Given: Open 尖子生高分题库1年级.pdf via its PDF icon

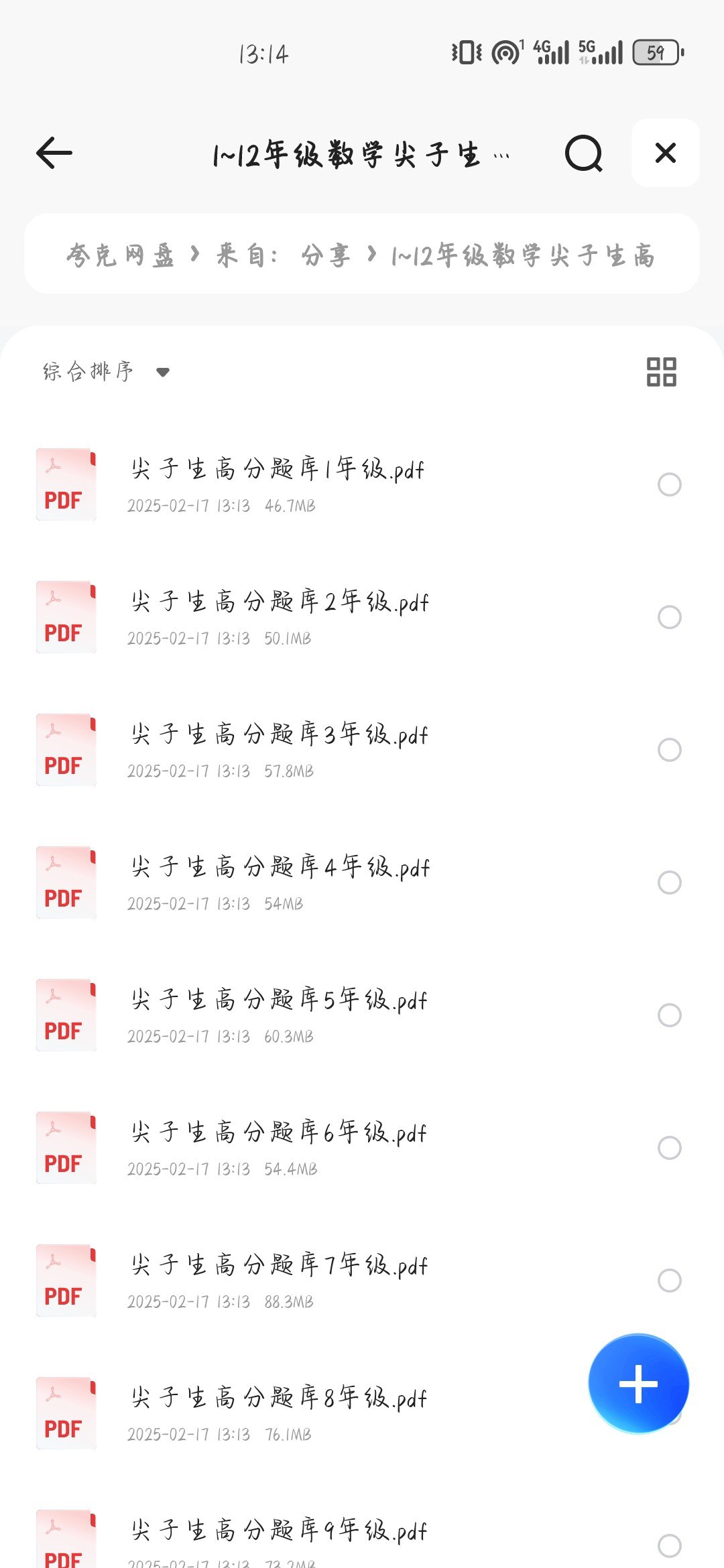Looking at the screenshot, I should pyautogui.click(x=65, y=484).
